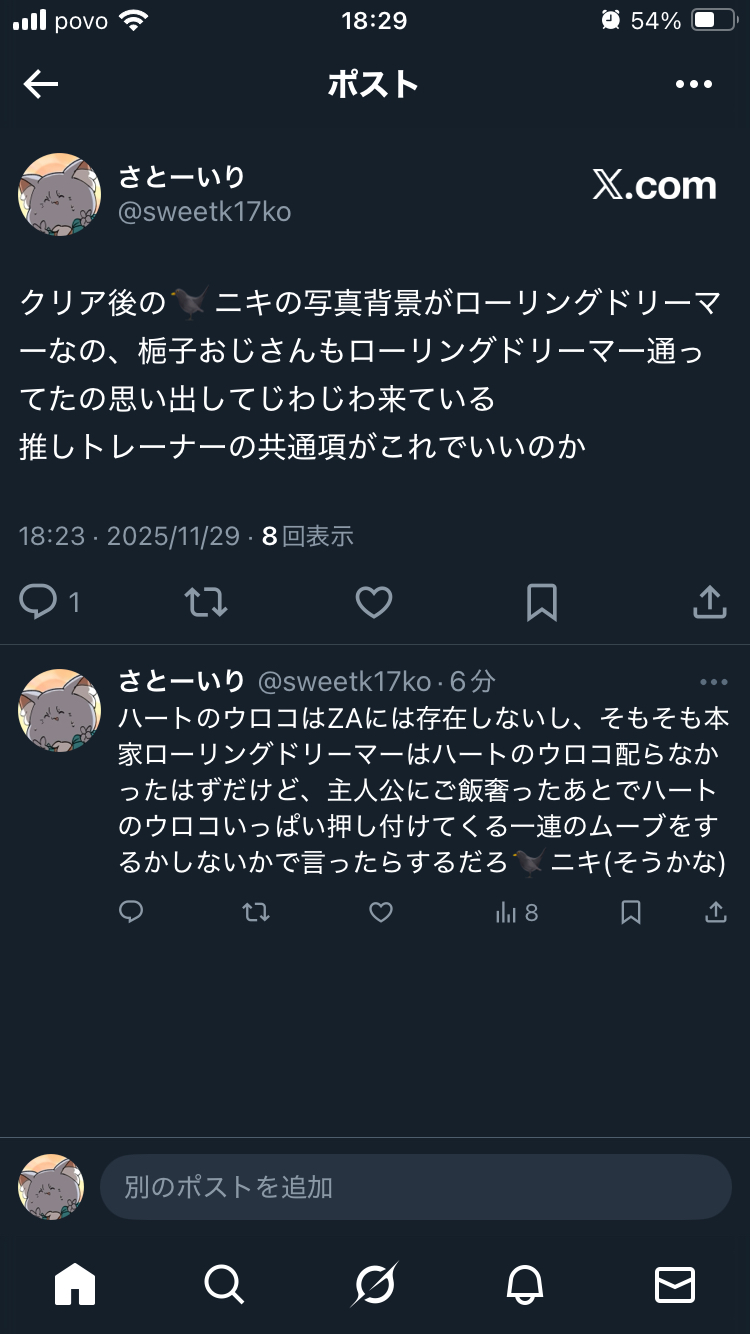Tap the 別のポストを追加 field

click(415, 1187)
